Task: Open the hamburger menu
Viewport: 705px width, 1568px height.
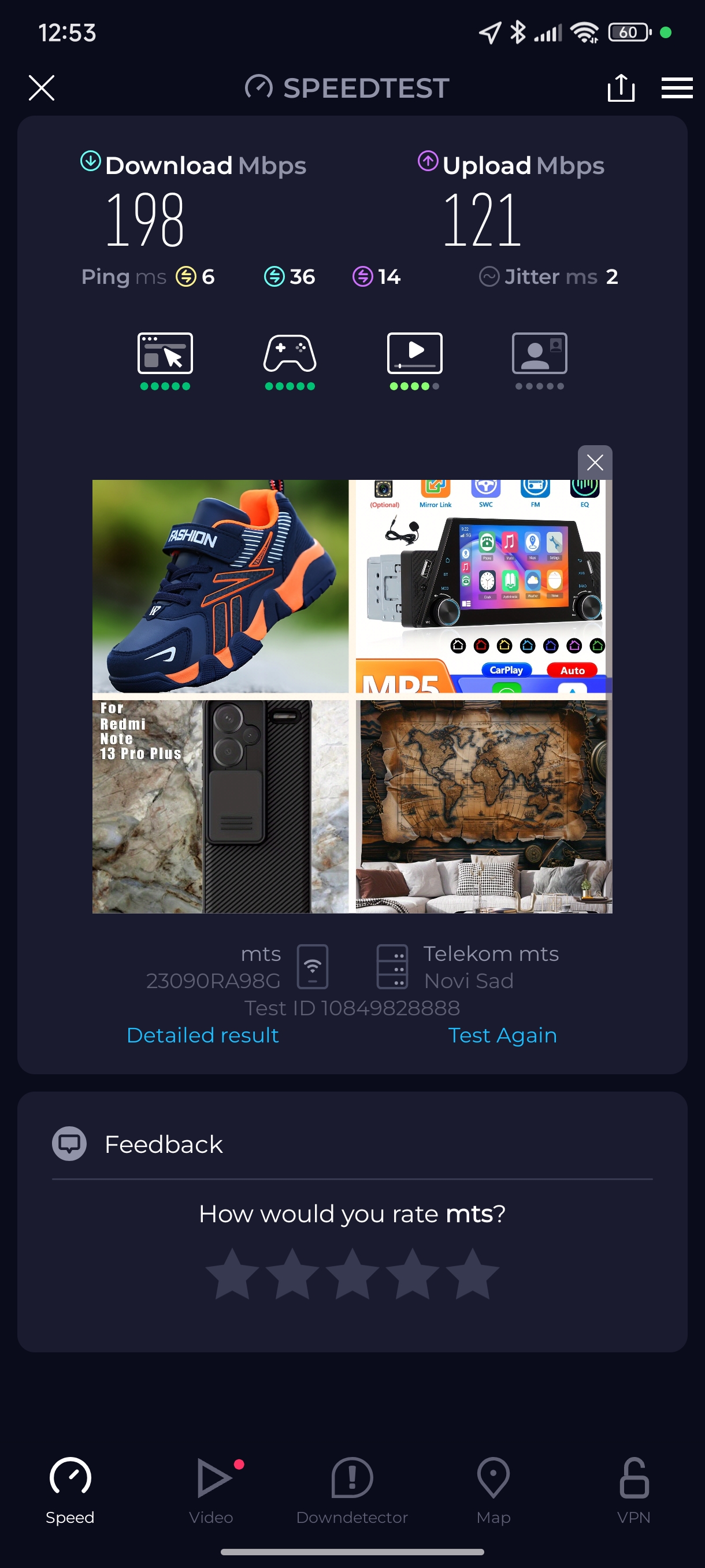Action: point(677,88)
